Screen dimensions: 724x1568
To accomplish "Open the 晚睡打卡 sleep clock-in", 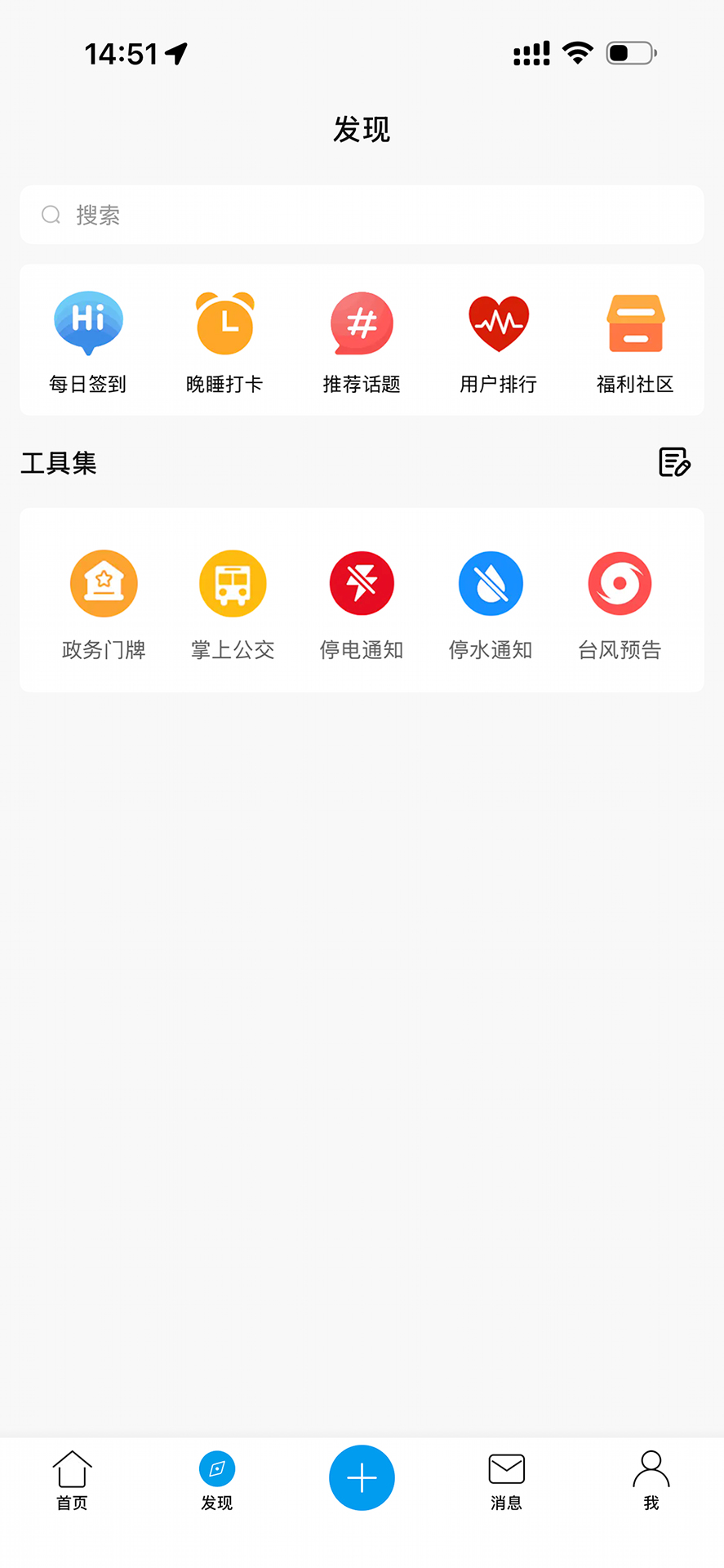I will 224,339.
